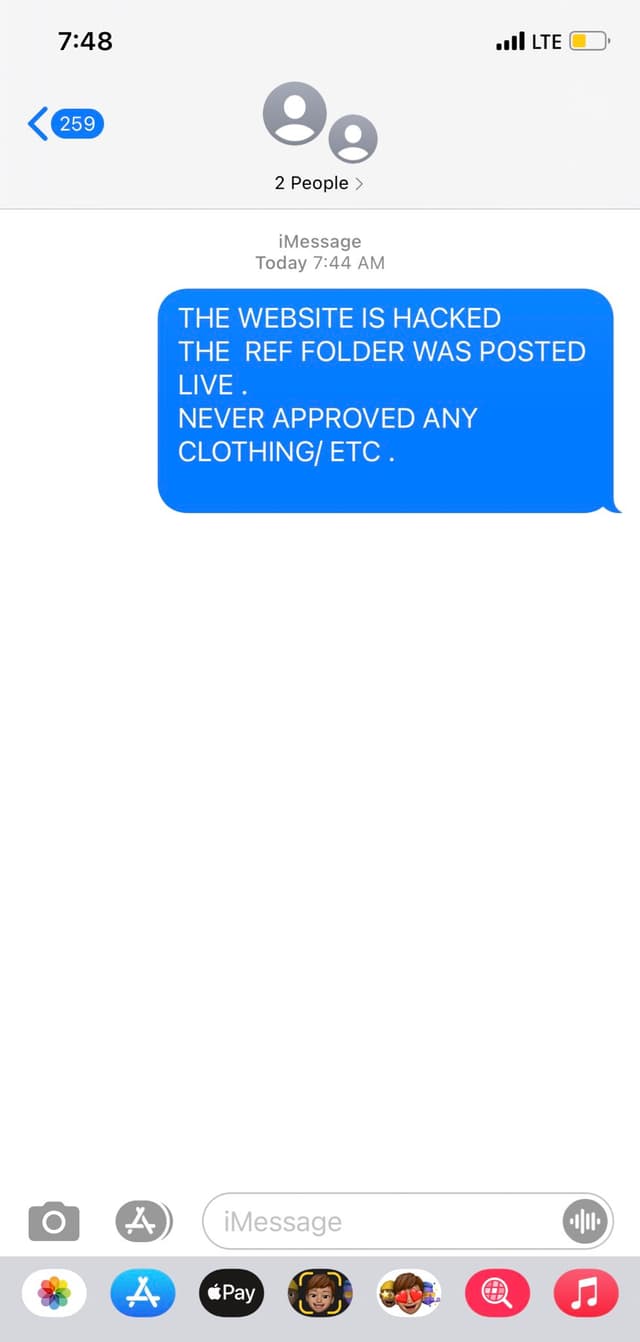Record an audio message

[x=585, y=1221]
